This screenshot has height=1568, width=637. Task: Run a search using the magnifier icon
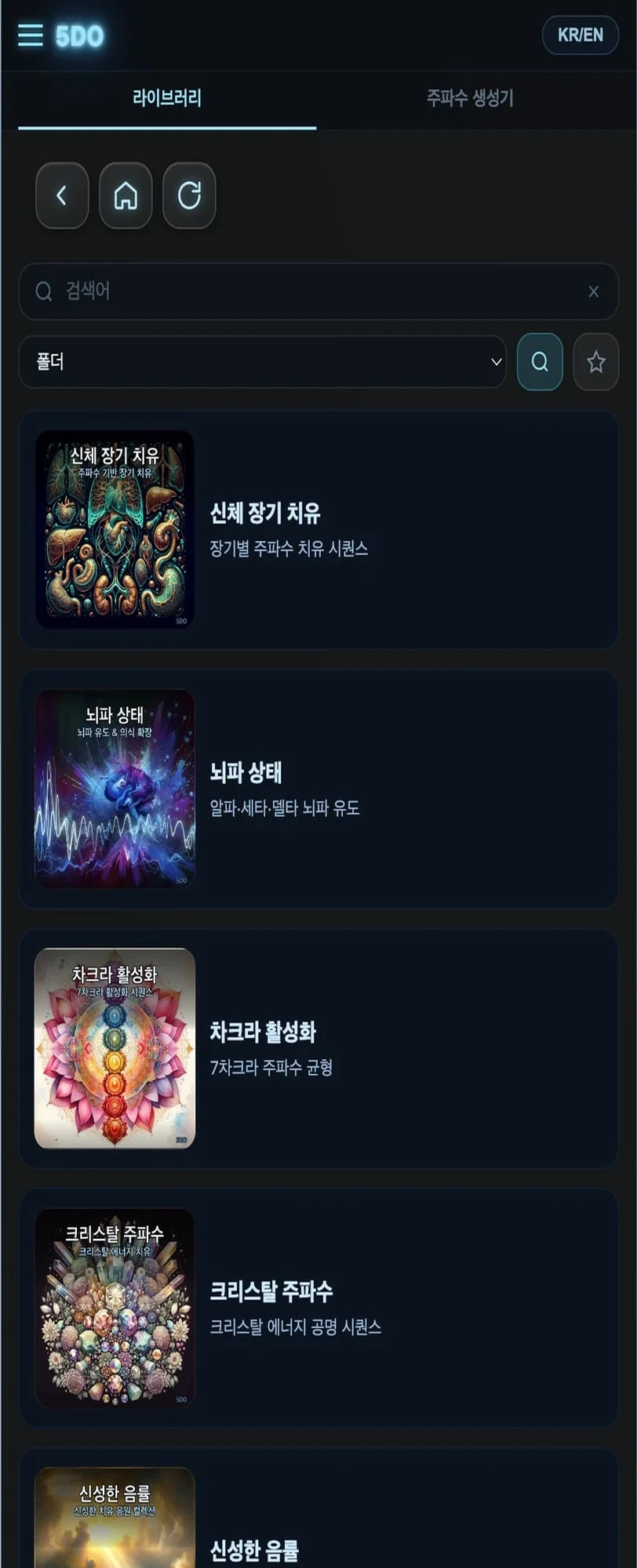click(539, 361)
